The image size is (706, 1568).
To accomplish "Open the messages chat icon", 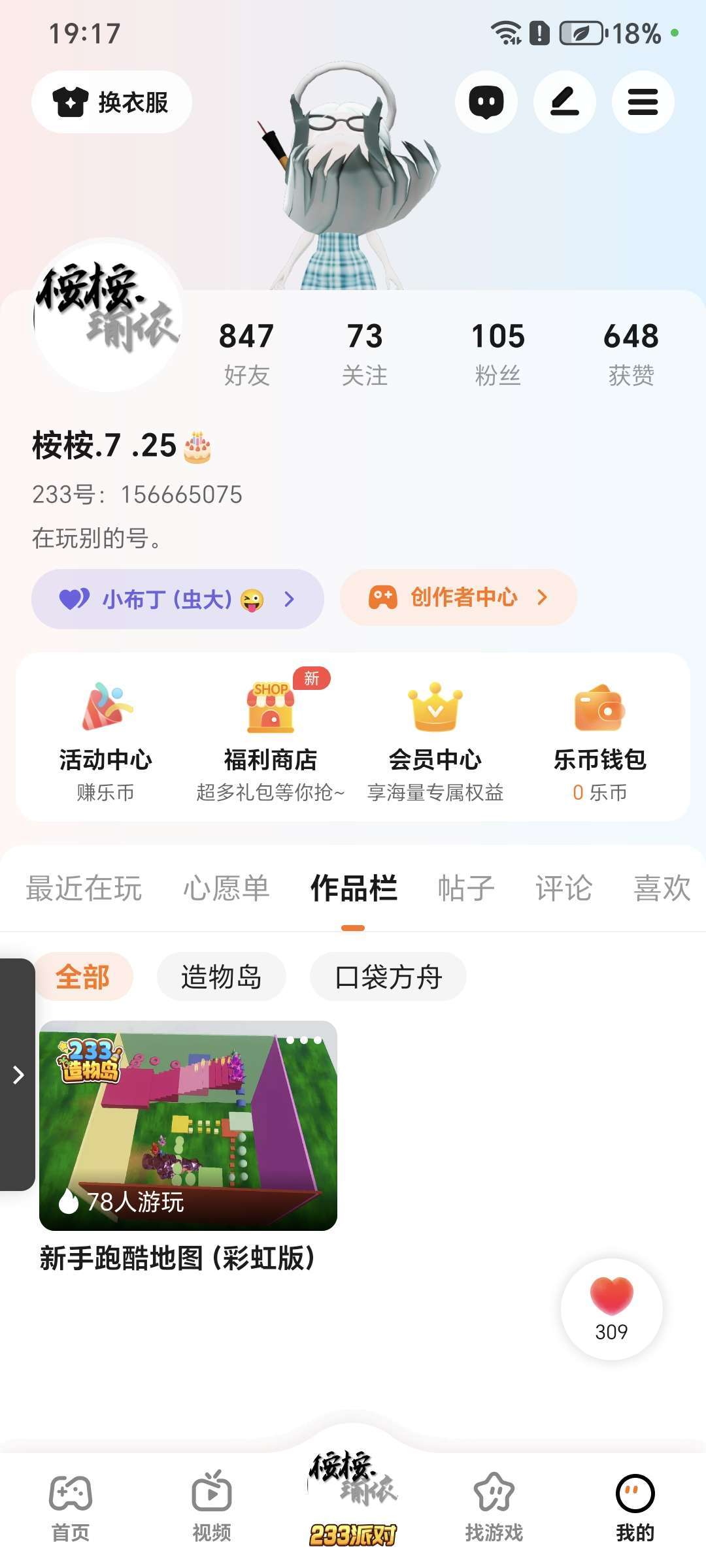I will 486,102.
